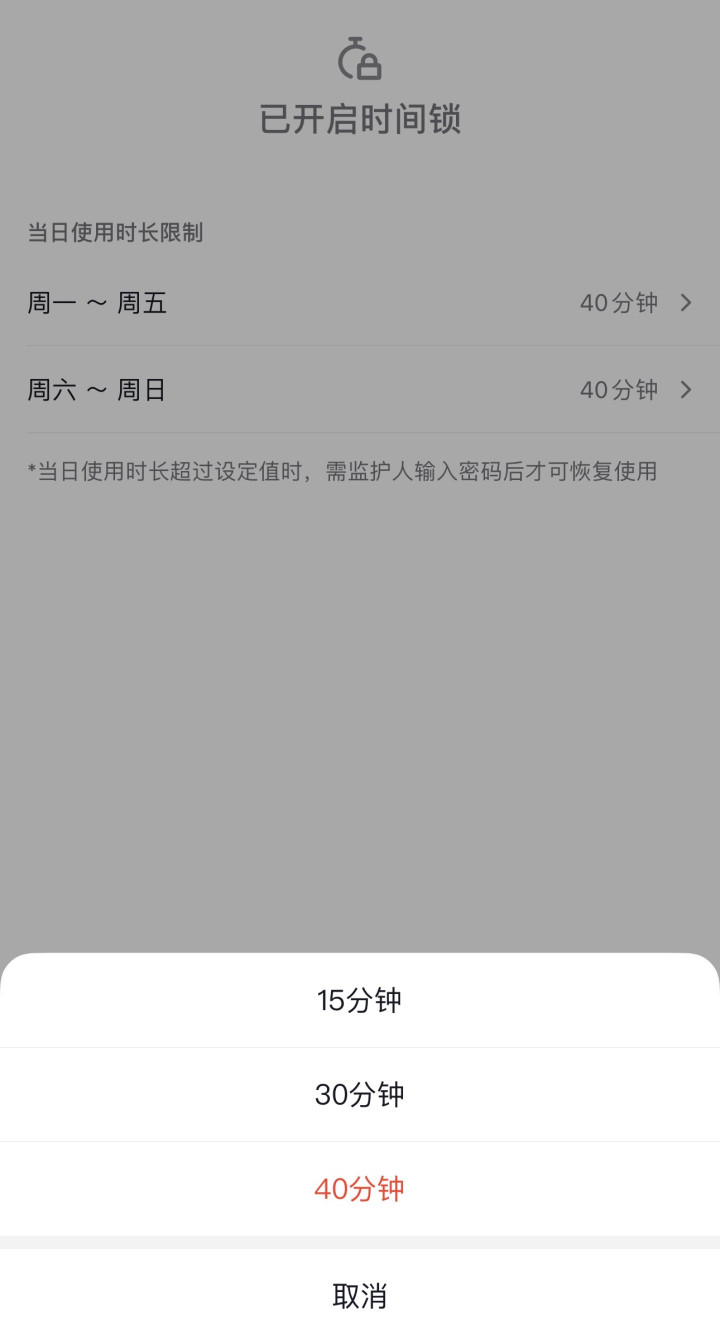Select the 15分钟 option
This screenshot has width=720, height=1340.
360,1001
